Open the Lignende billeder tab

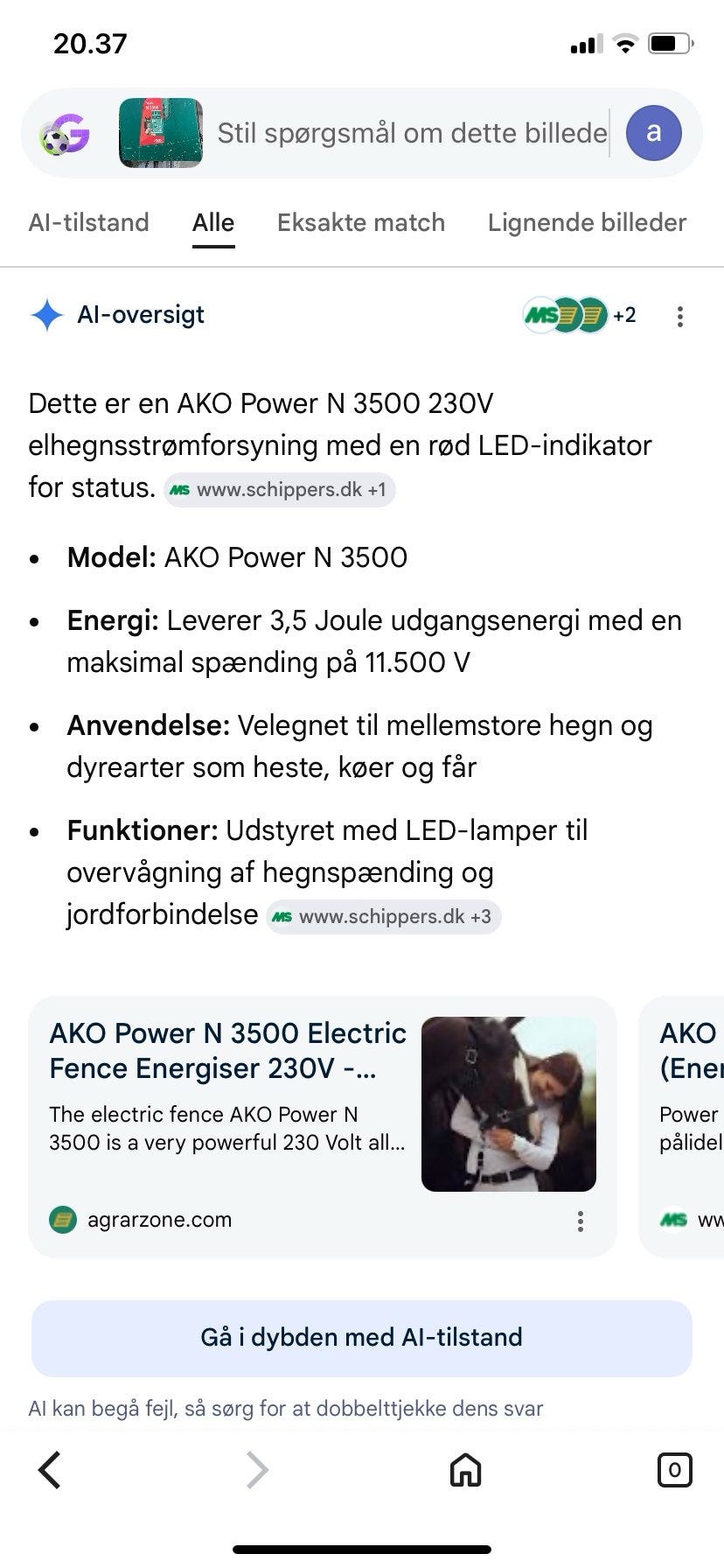click(x=587, y=222)
